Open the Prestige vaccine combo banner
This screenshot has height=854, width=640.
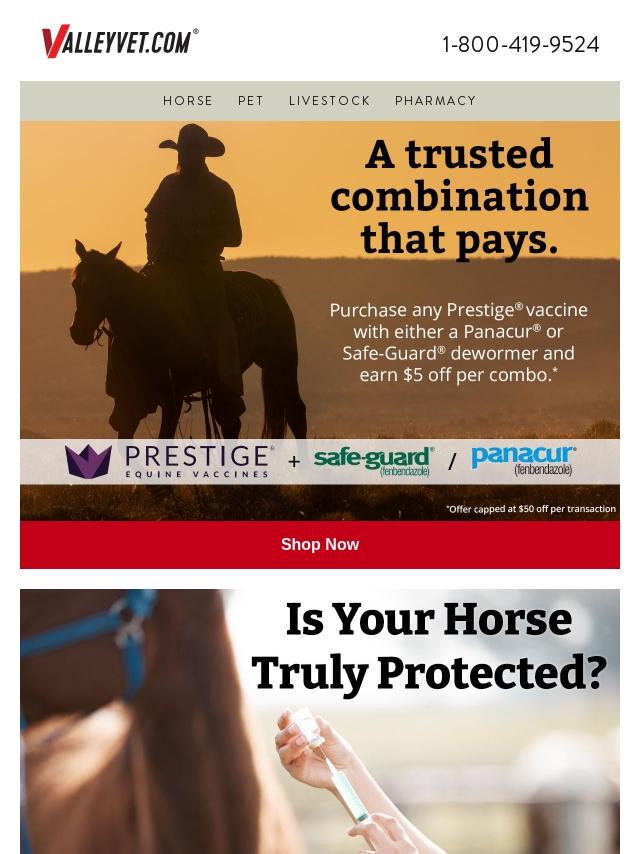pyautogui.click(x=320, y=320)
